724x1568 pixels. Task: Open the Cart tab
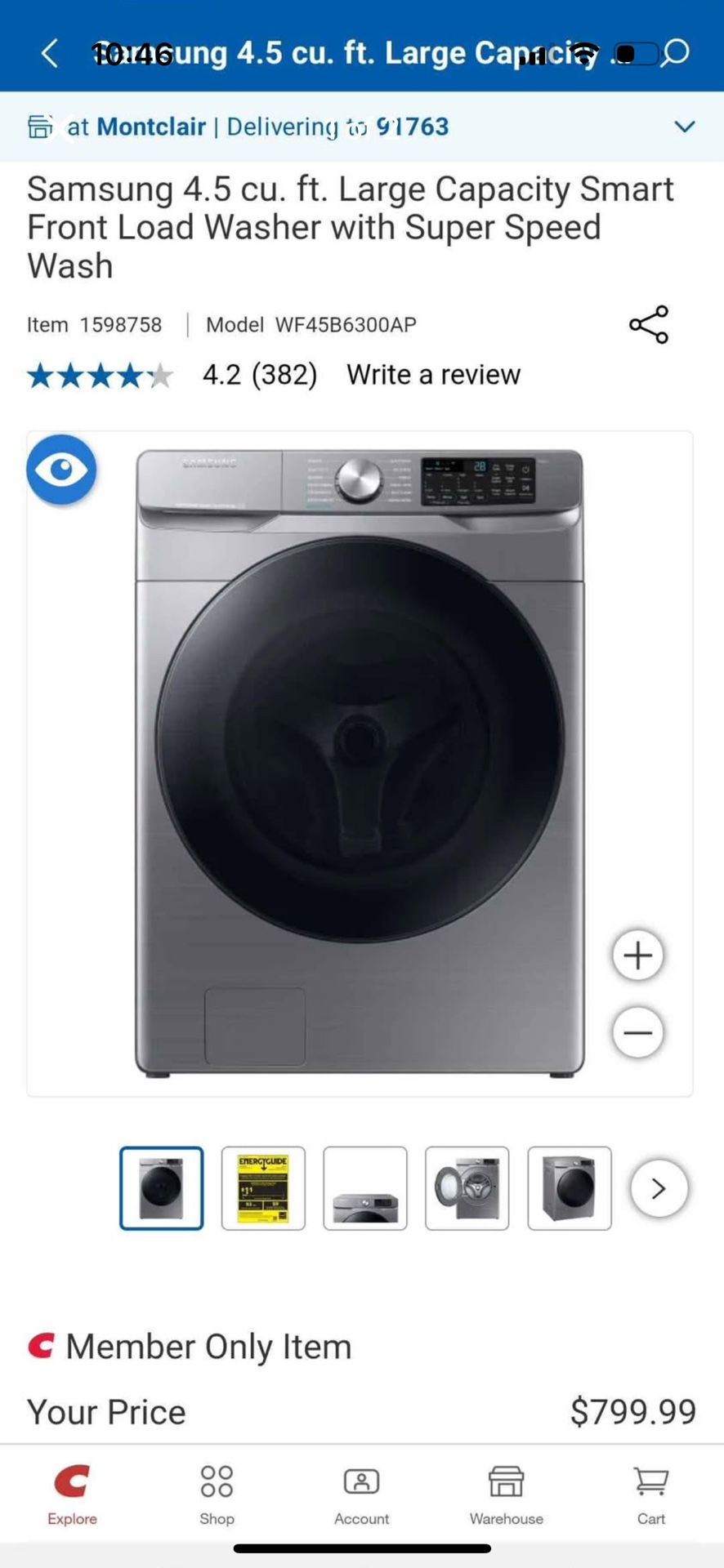click(x=651, y=1494)
